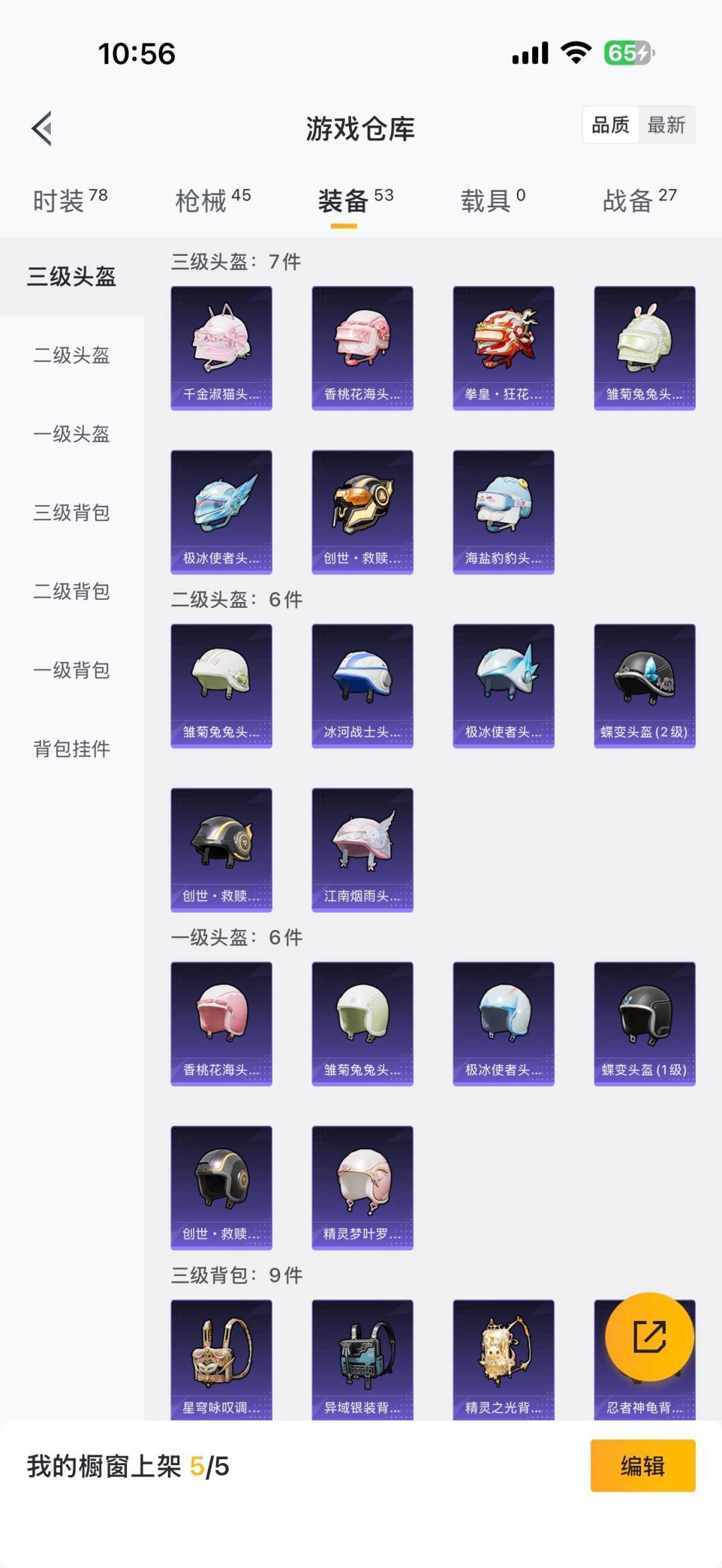Screen dimensions: 722x1568
Task: Open the 千金淑猫头 helmet item
Action: (x=221, y=347)
